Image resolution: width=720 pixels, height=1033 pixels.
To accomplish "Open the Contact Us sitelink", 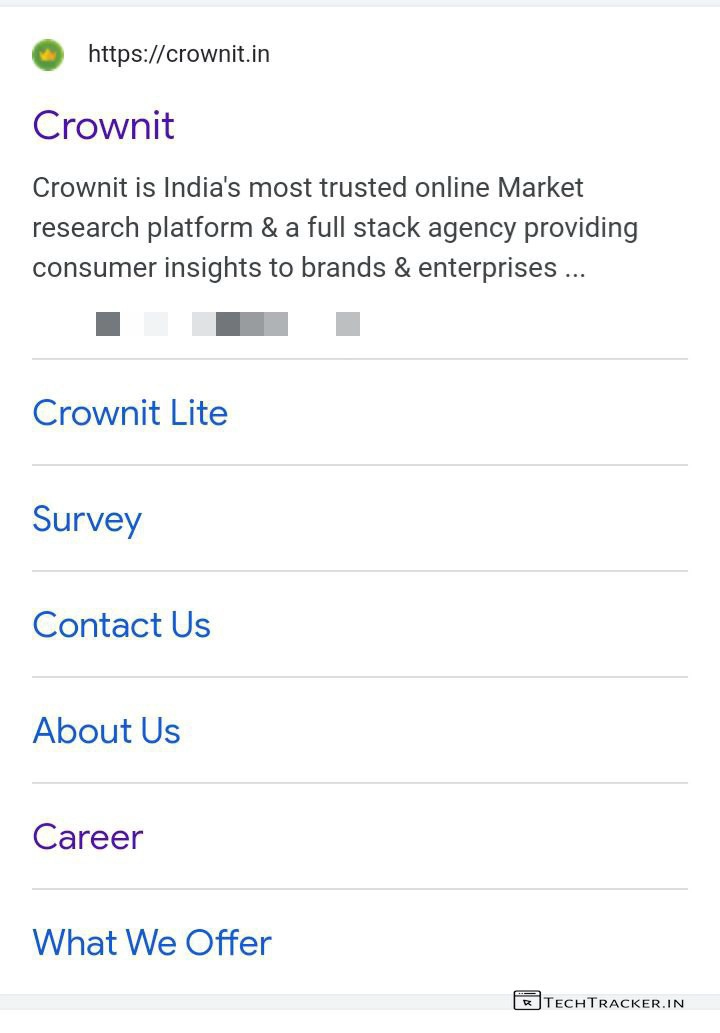I will click(122, 625).
